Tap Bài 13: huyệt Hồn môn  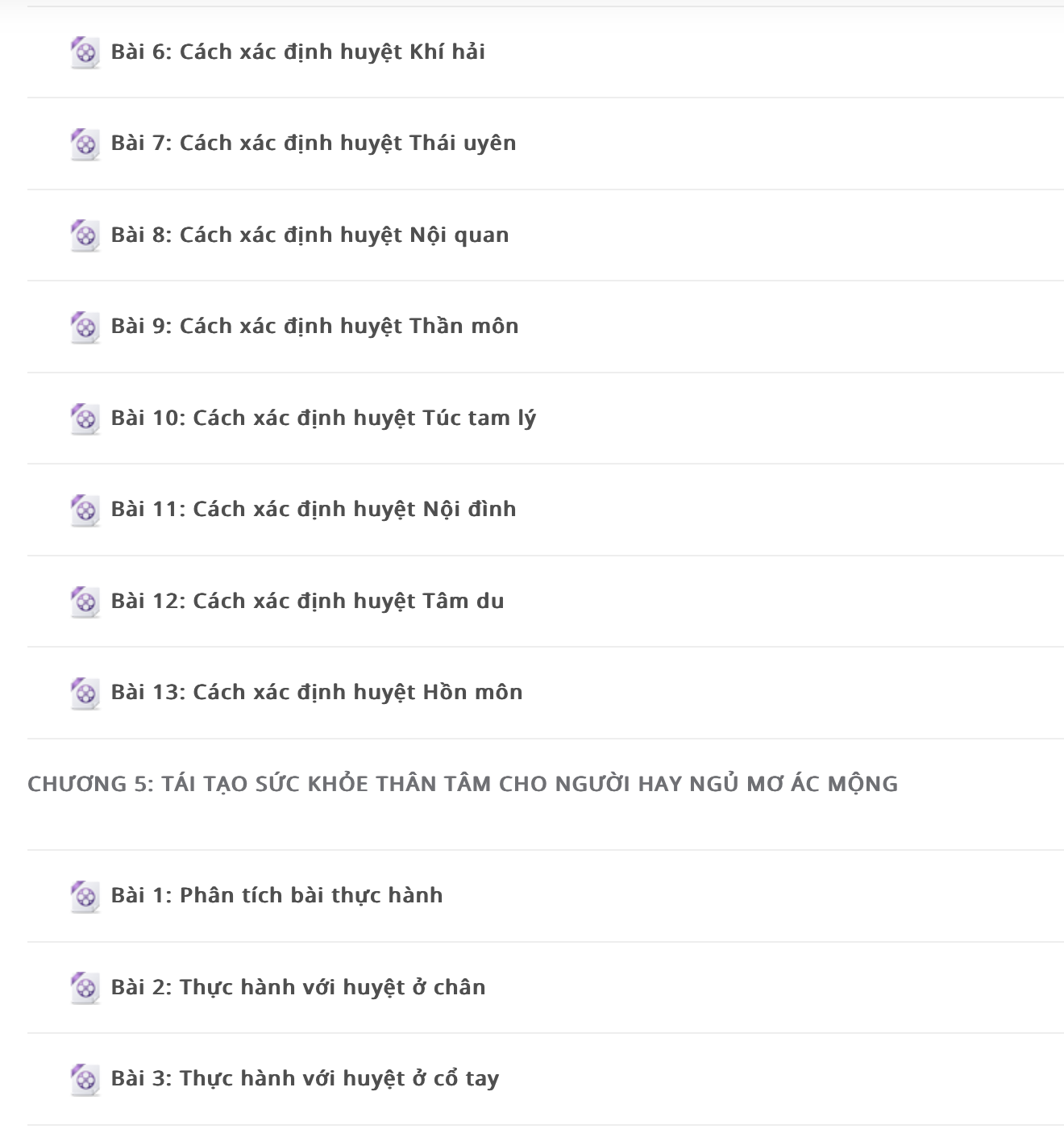point(316,693)
